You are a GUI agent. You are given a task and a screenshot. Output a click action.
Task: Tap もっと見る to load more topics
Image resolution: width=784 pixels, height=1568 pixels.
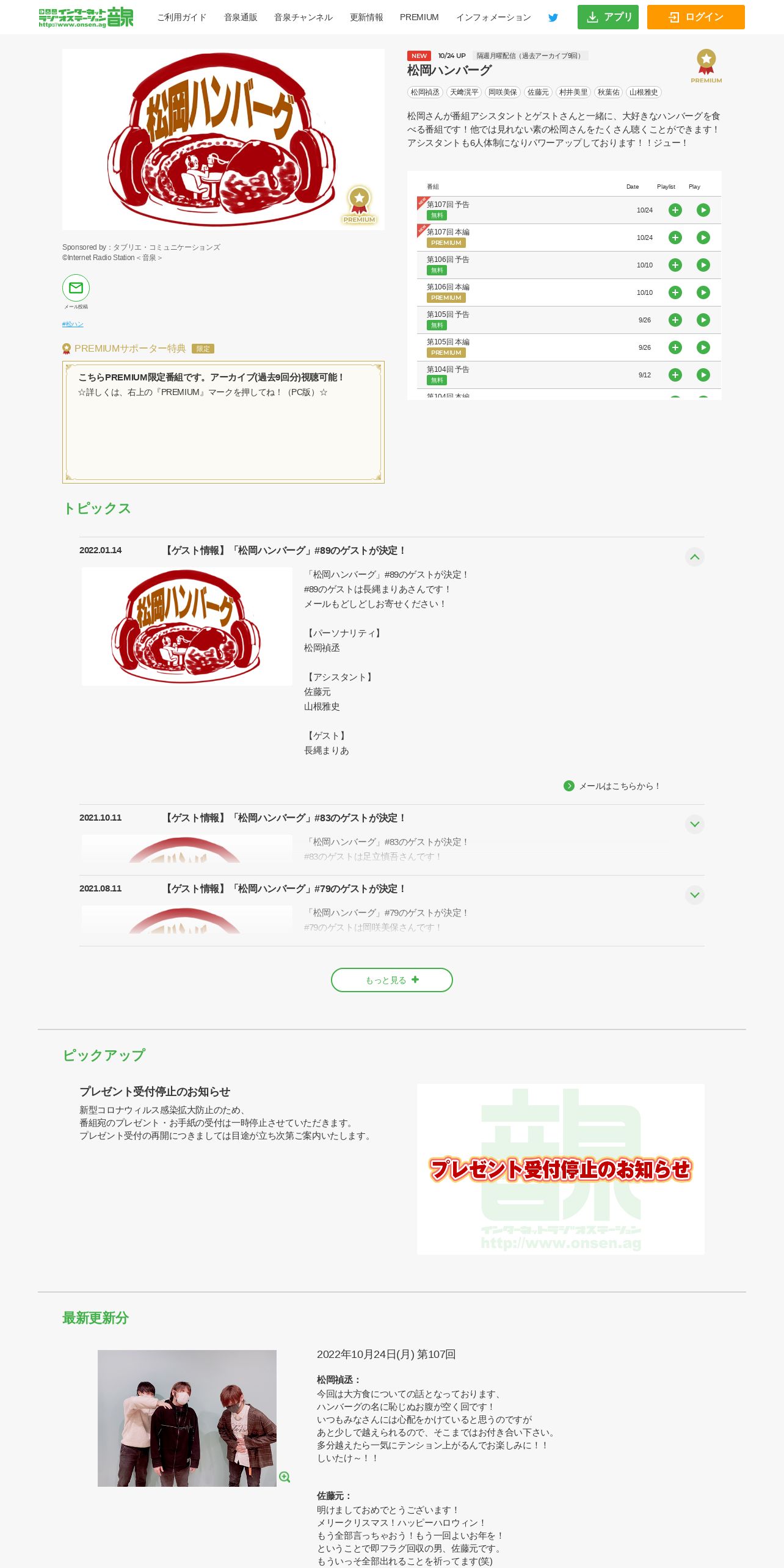coord(392,980)
